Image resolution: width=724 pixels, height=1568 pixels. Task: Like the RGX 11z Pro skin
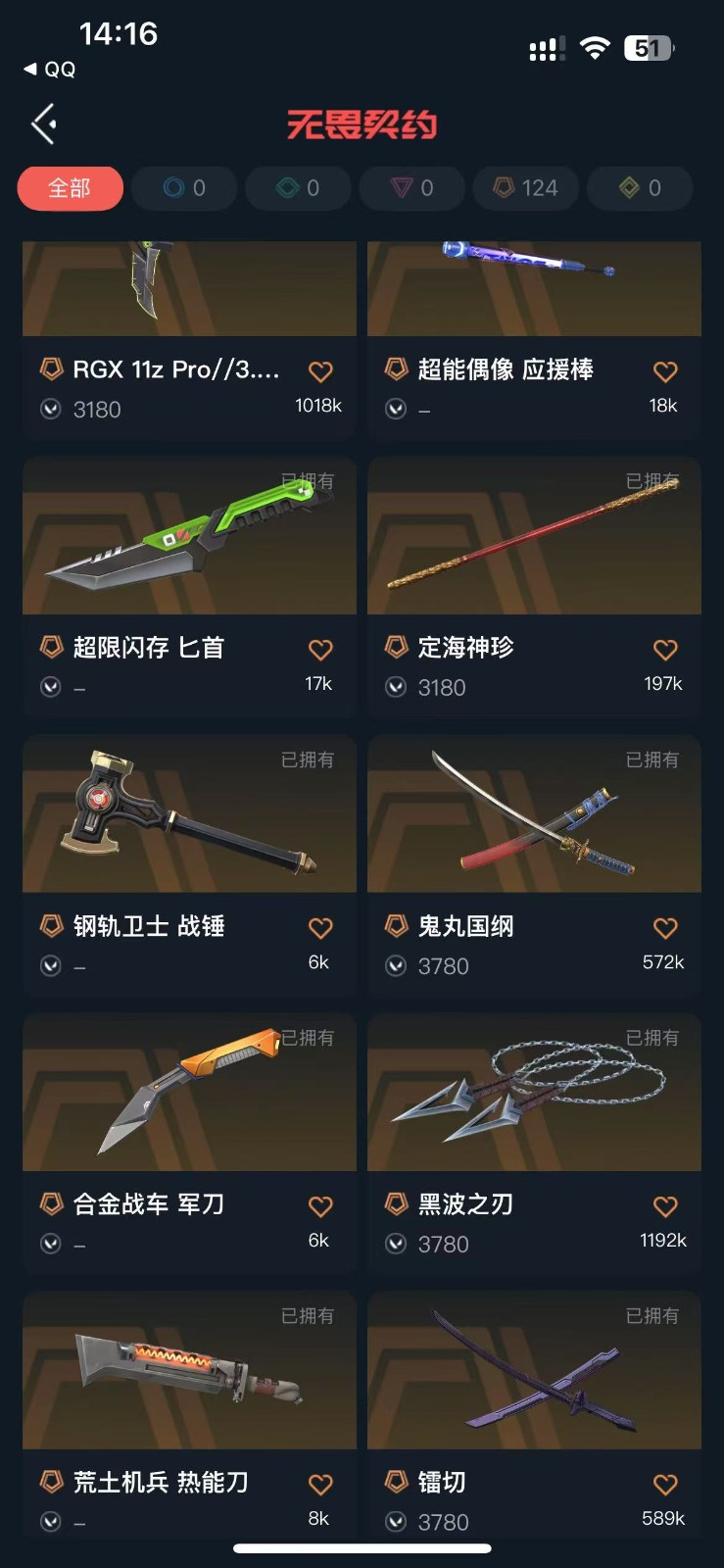[320, 371]
